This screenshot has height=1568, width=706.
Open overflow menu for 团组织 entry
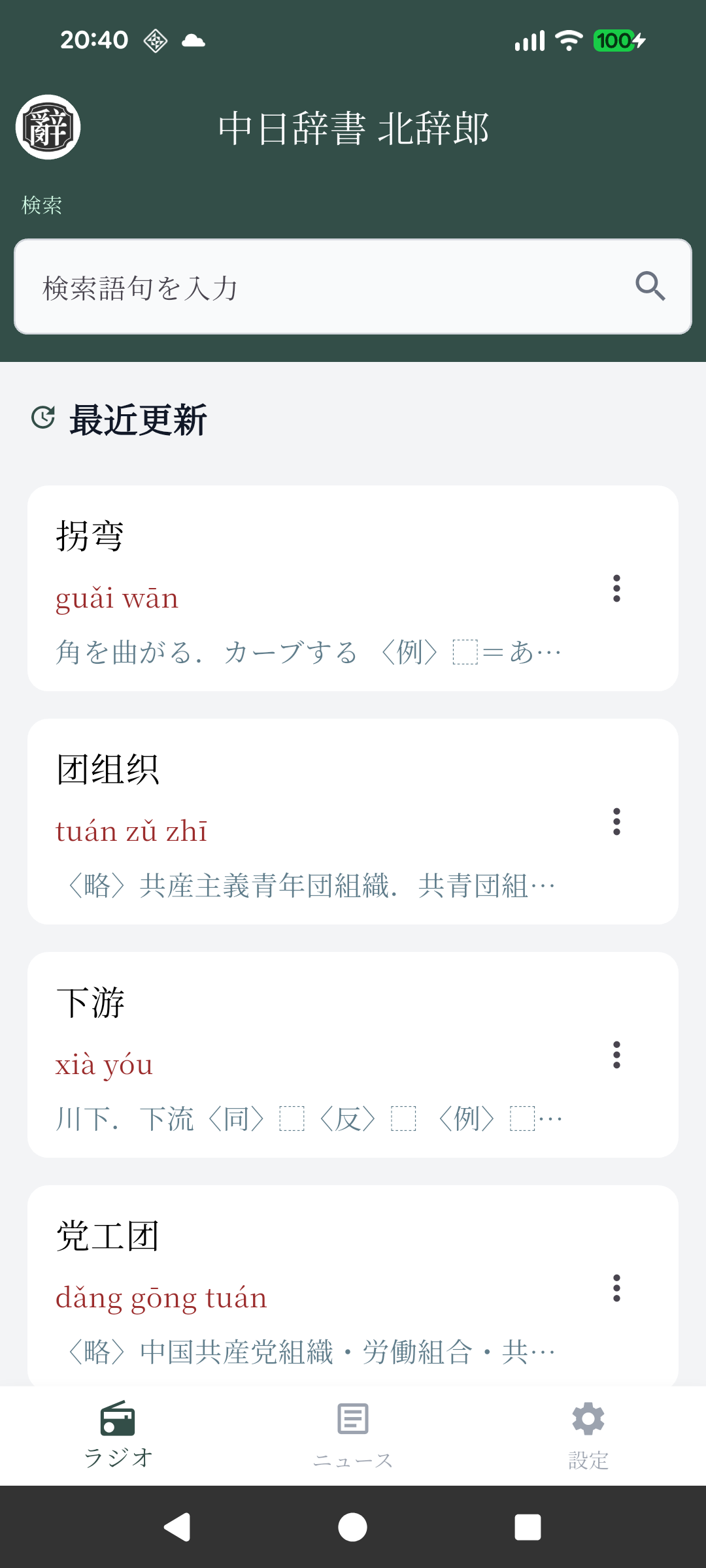pyautogui.click(x=616, y=821)
